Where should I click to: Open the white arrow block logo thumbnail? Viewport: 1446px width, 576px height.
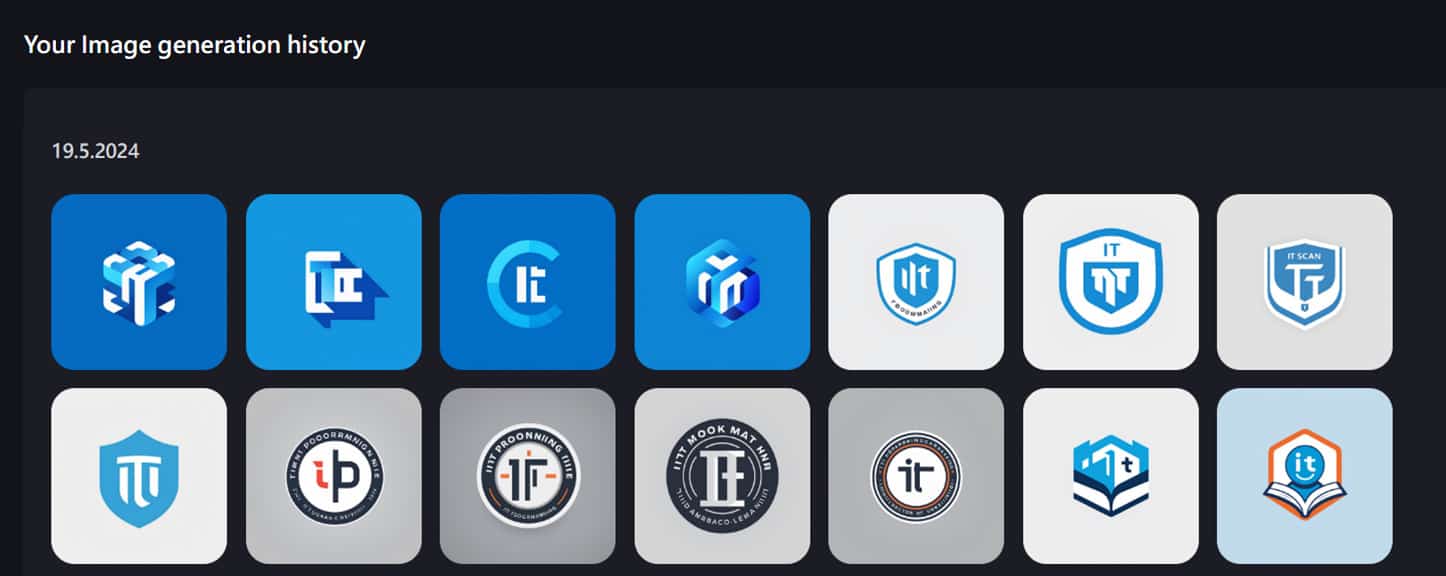pos(333,282)
